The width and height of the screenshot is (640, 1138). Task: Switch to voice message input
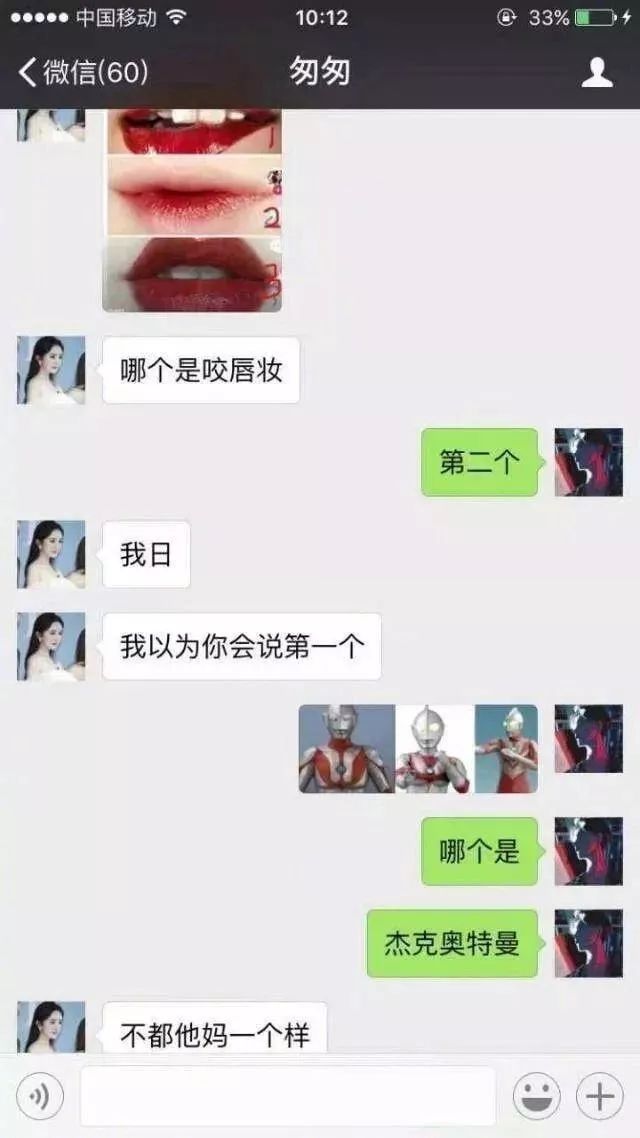[40, 1096]
